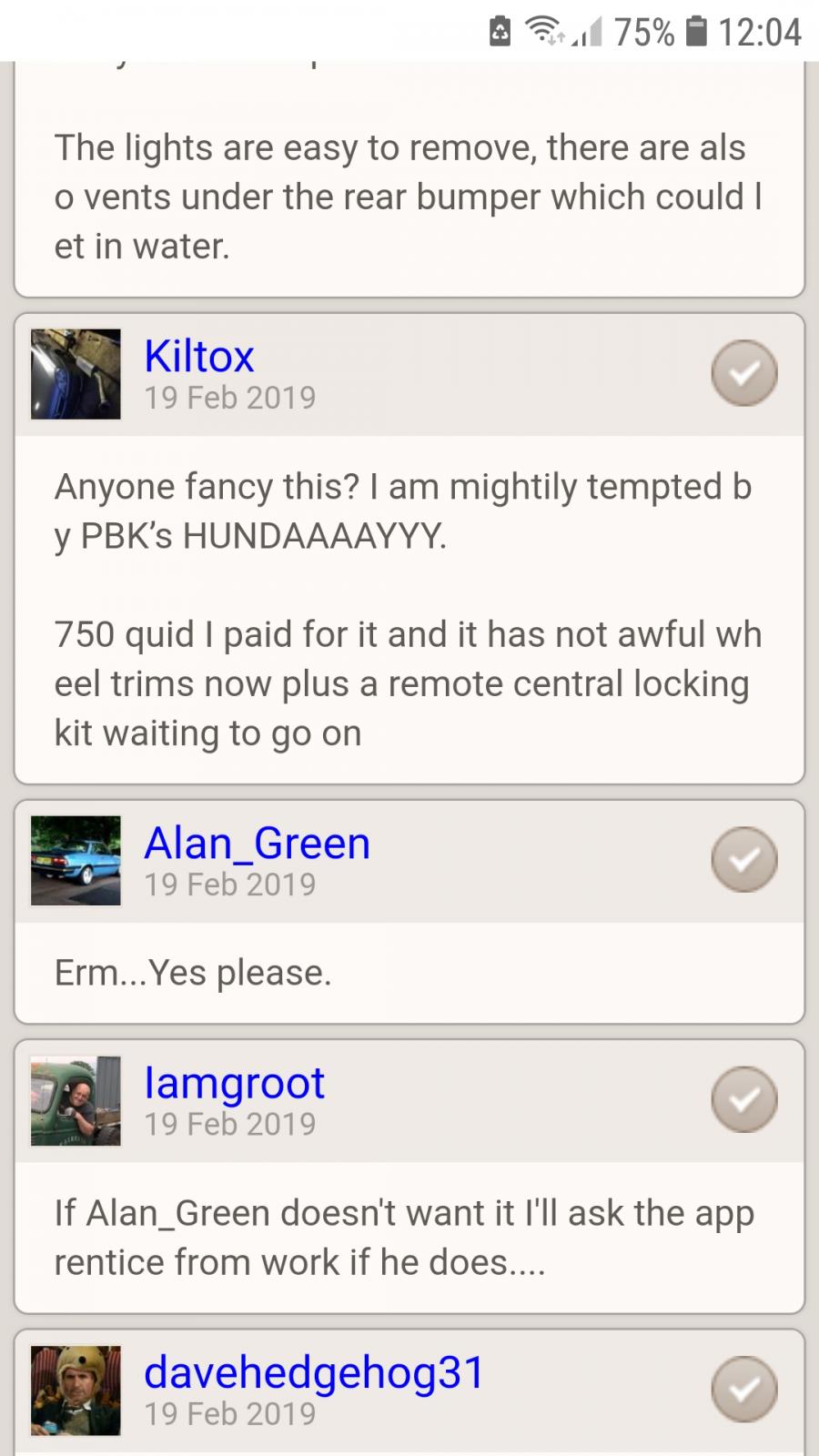Tap Iamgroot's avatar thumbnail
This screenshot has height=1456, width=819.
point(76,1100)
